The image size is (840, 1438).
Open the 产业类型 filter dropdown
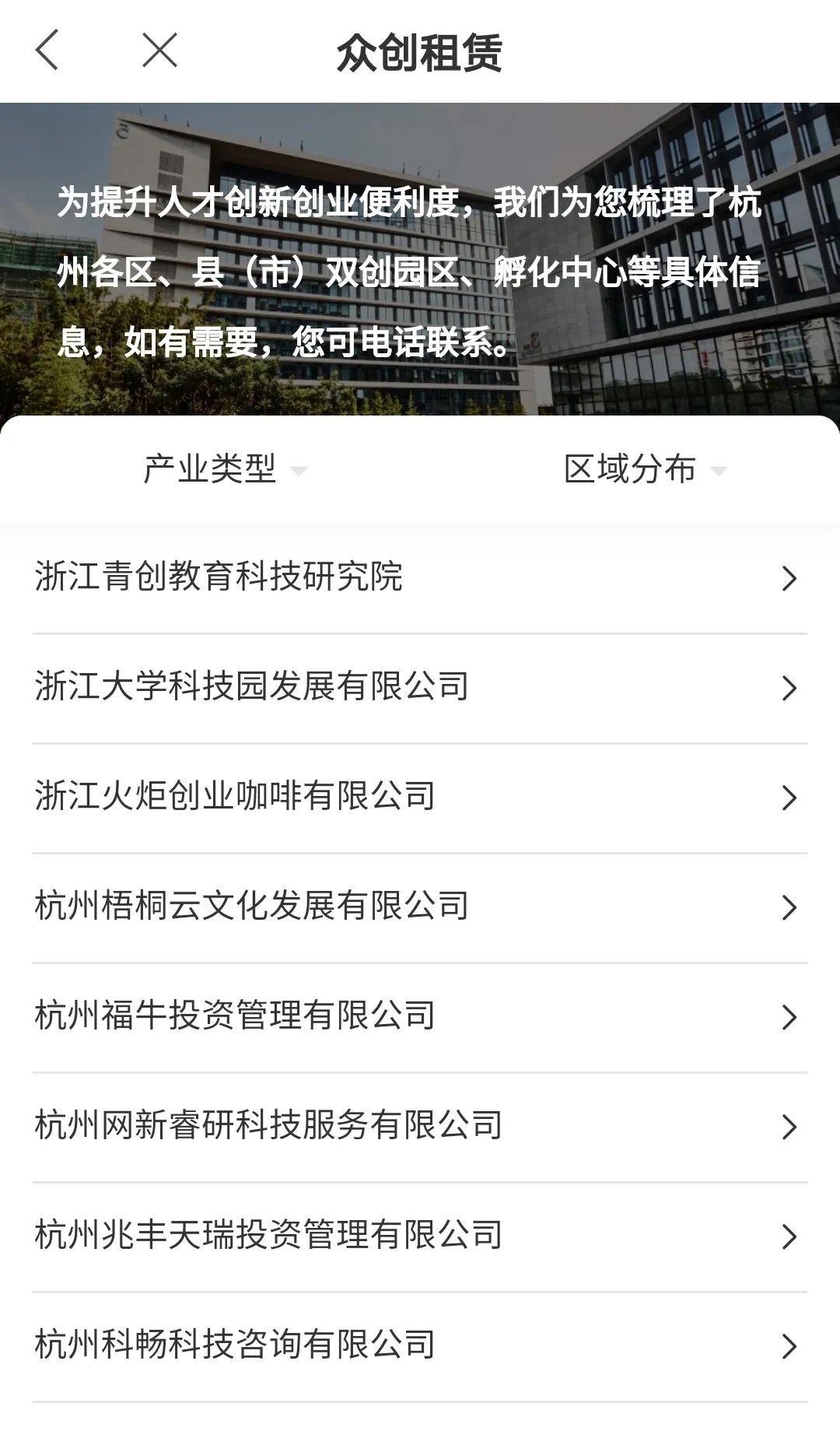tap(220, 468)
